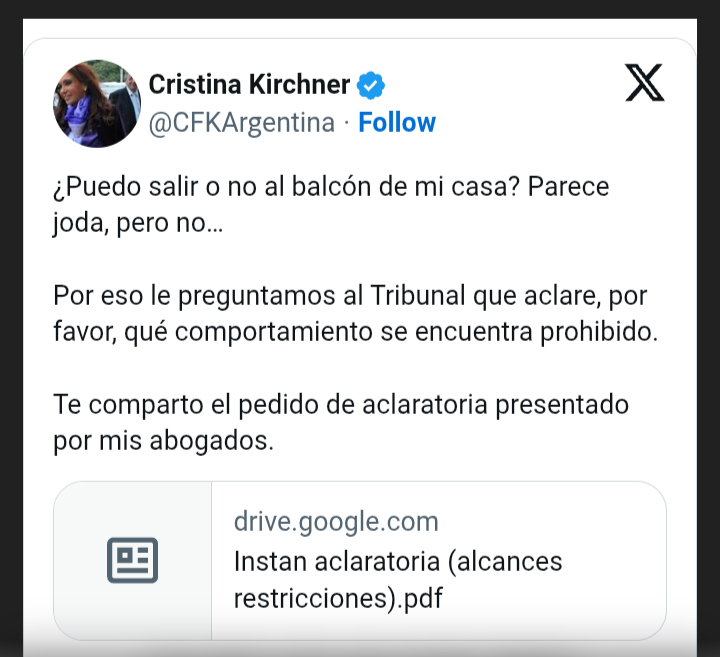This screenshot has width=720, height=657.
Task: Open the Instan aclaratoria PDF link card
Action: pos(360,560)
